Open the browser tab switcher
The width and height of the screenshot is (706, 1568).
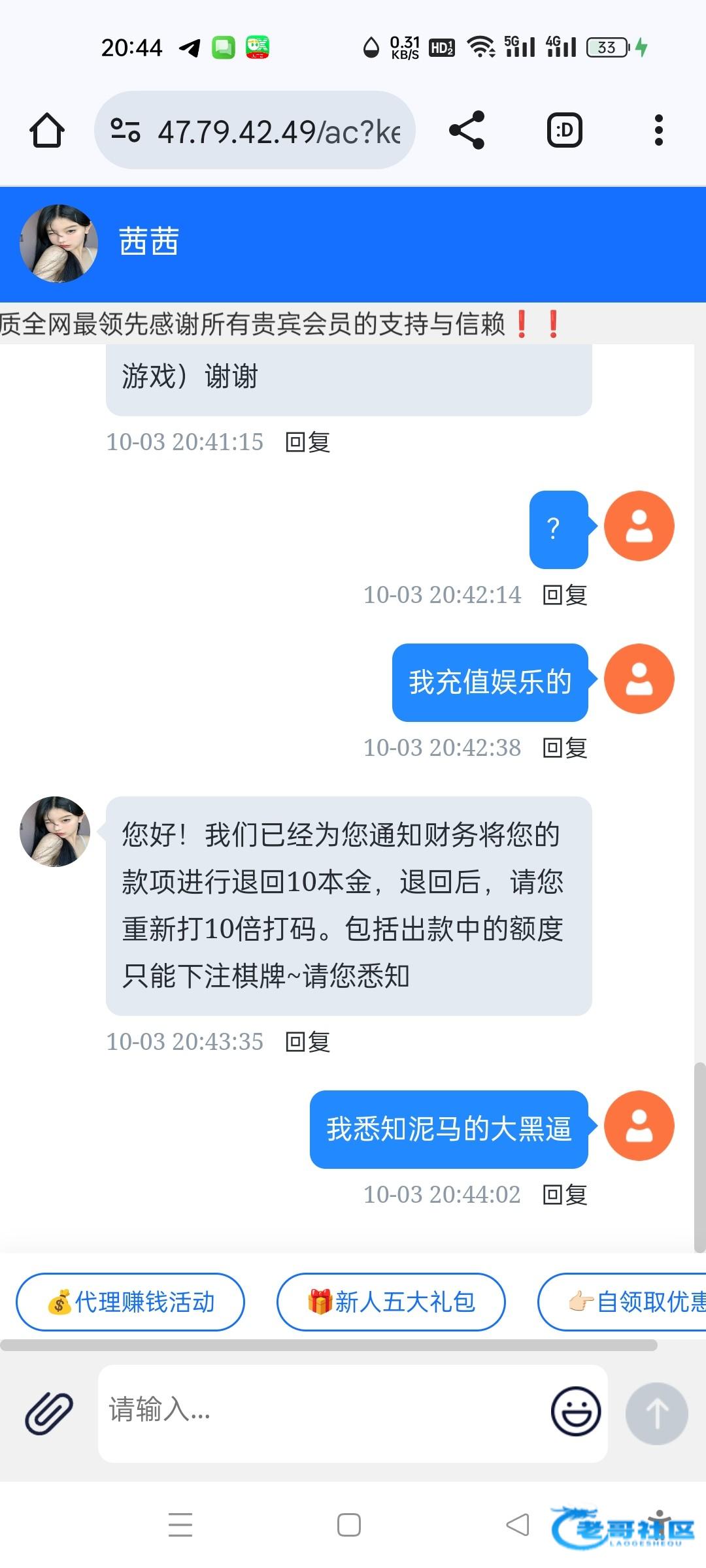[564, 130]
